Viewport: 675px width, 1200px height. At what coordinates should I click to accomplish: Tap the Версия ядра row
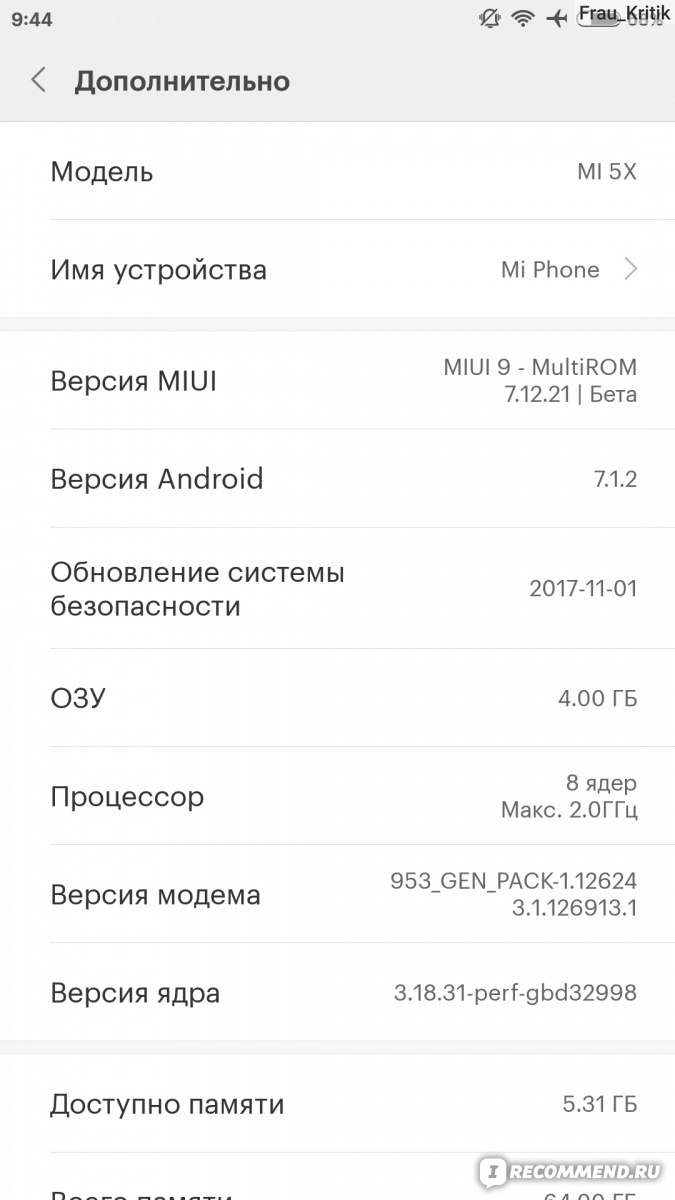point(337,993)
